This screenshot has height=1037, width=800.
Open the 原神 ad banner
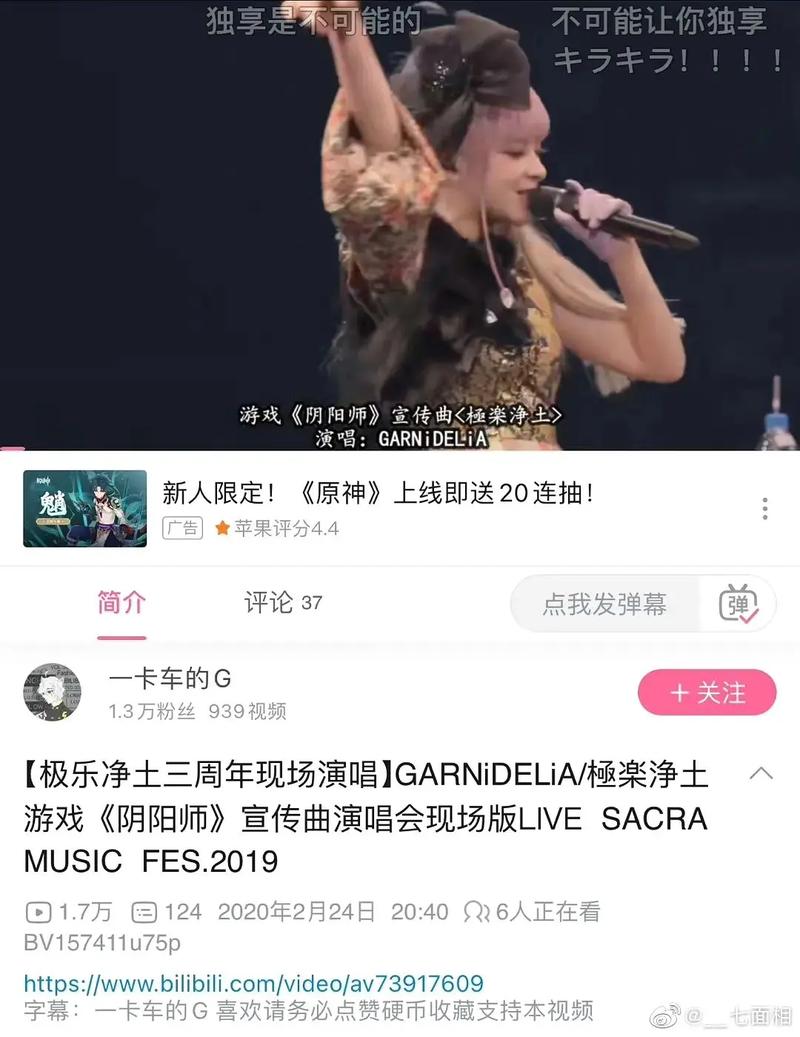378,508
